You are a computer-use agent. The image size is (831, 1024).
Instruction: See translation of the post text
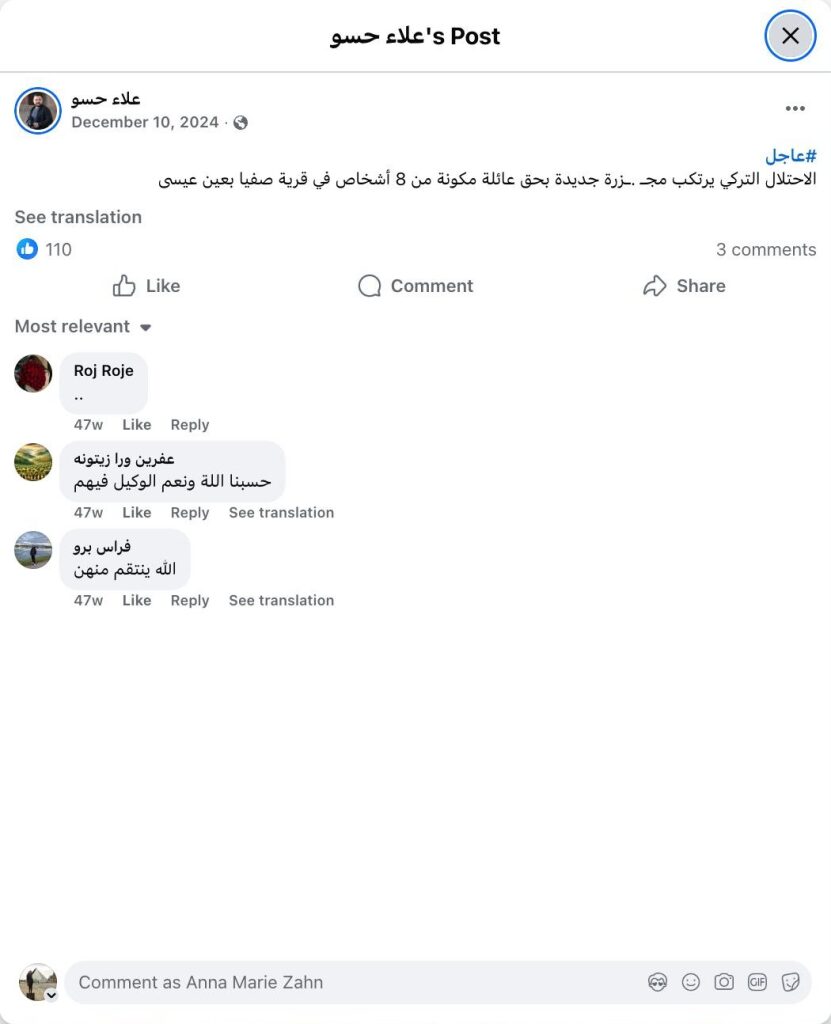78,217
